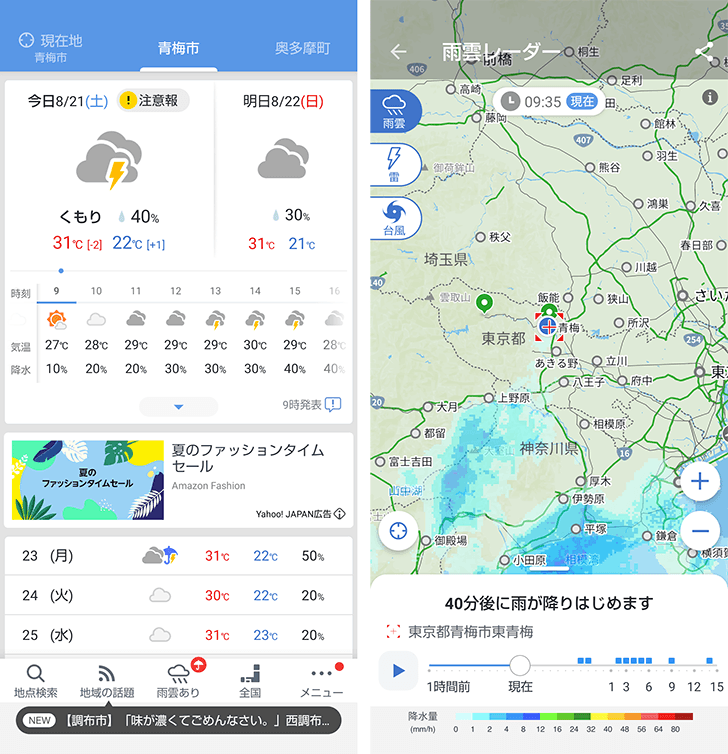Expand the hourly forecast table
This screenshot has height=754, width=728.
click(x=178, y=406)
